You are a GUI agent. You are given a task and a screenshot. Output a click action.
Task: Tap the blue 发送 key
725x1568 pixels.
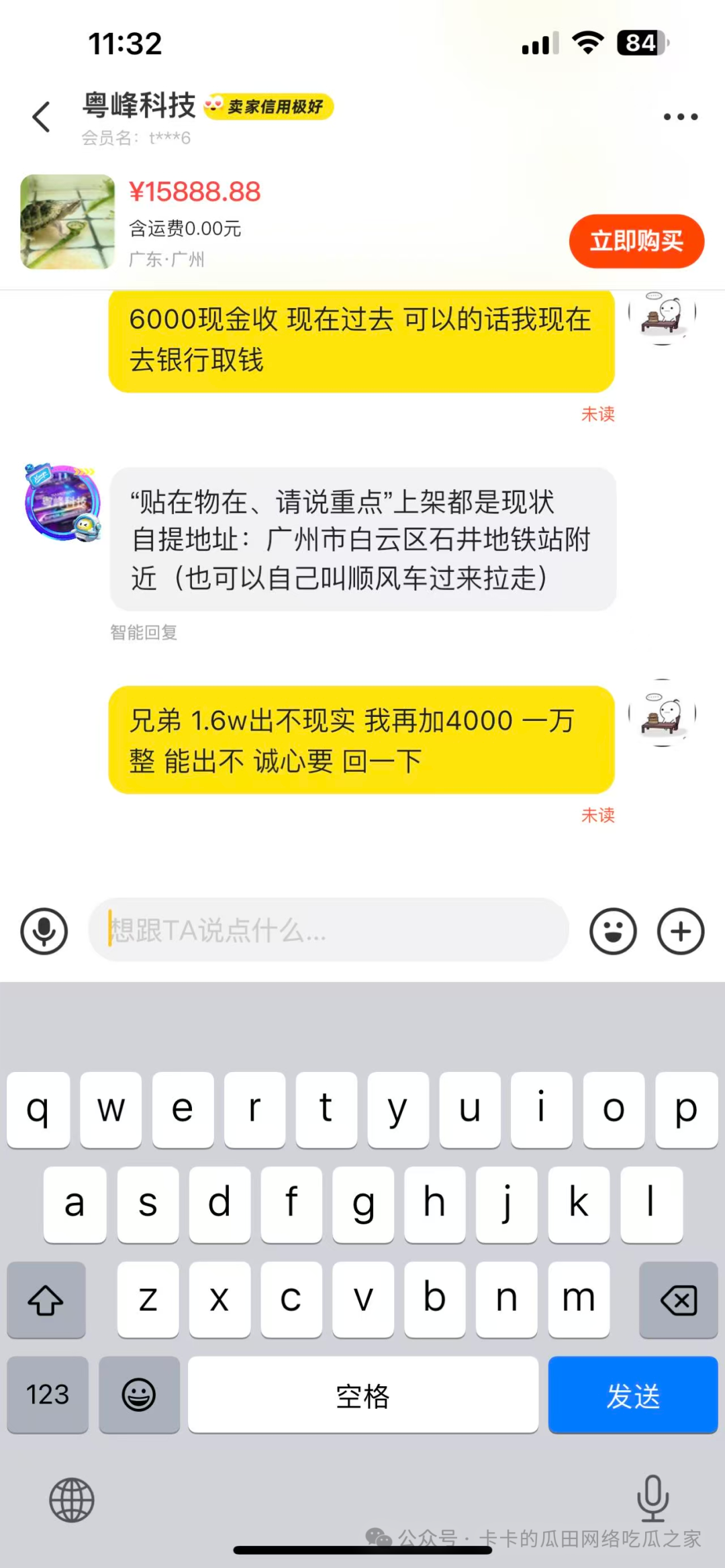click(633, 1395)
